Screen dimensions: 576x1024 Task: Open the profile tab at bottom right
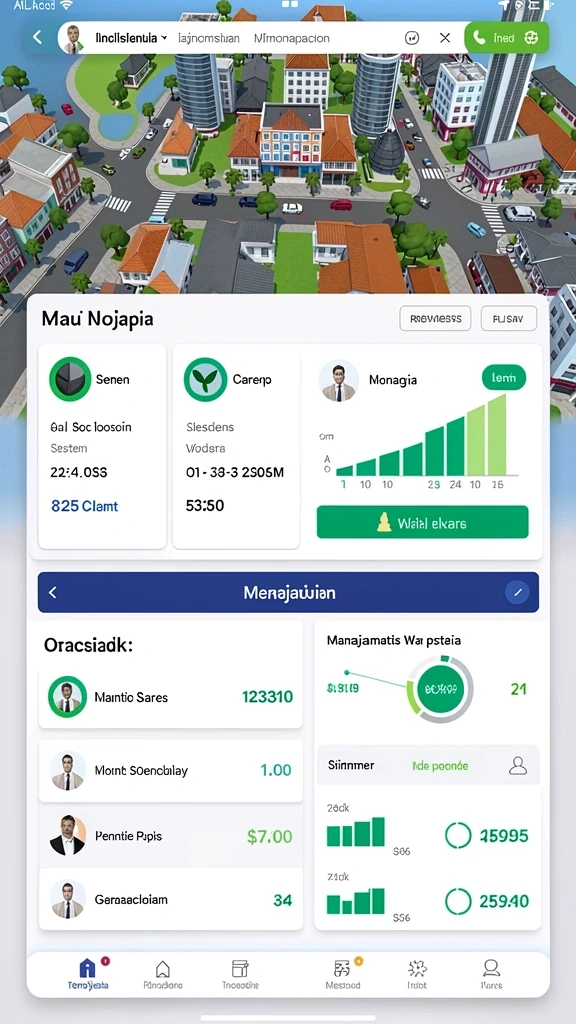490,973
